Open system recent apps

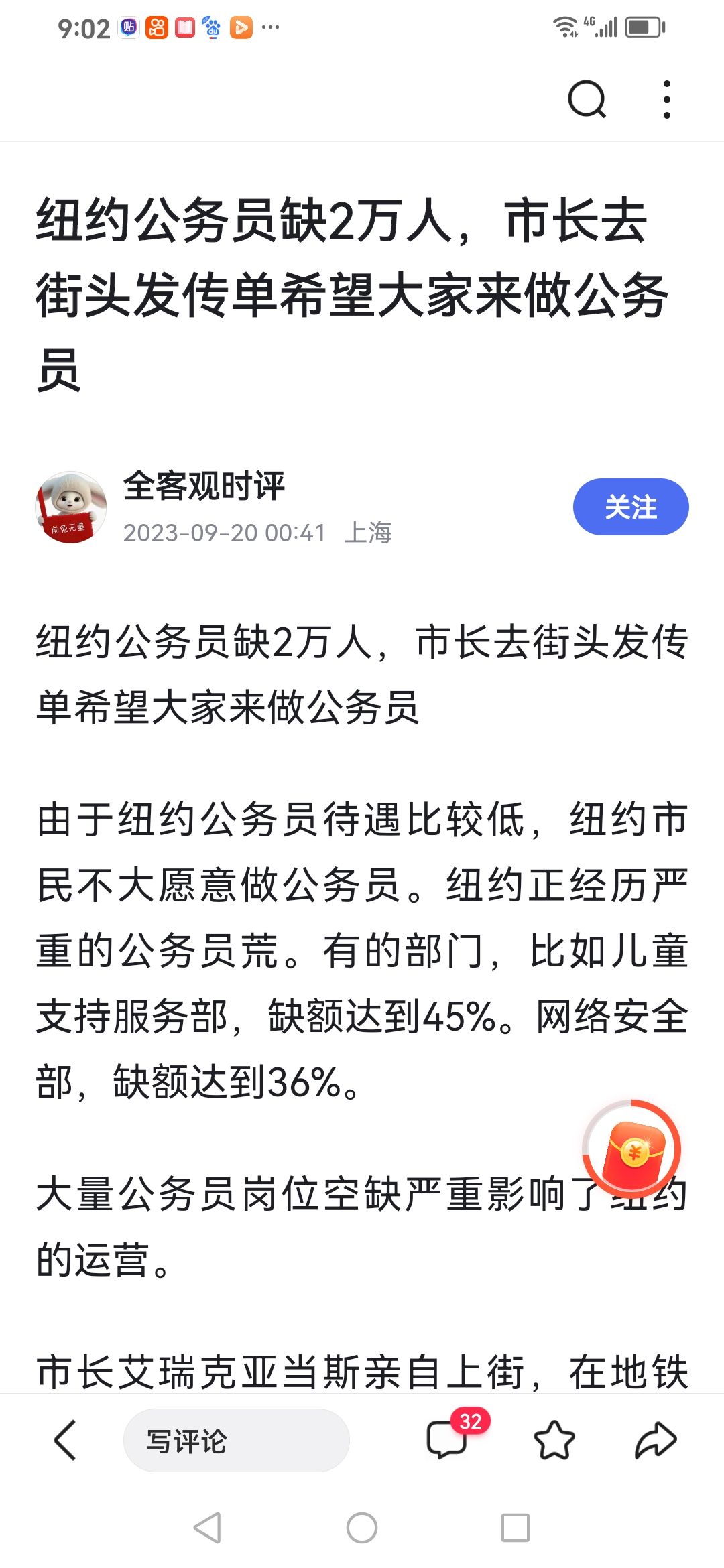516,1528
